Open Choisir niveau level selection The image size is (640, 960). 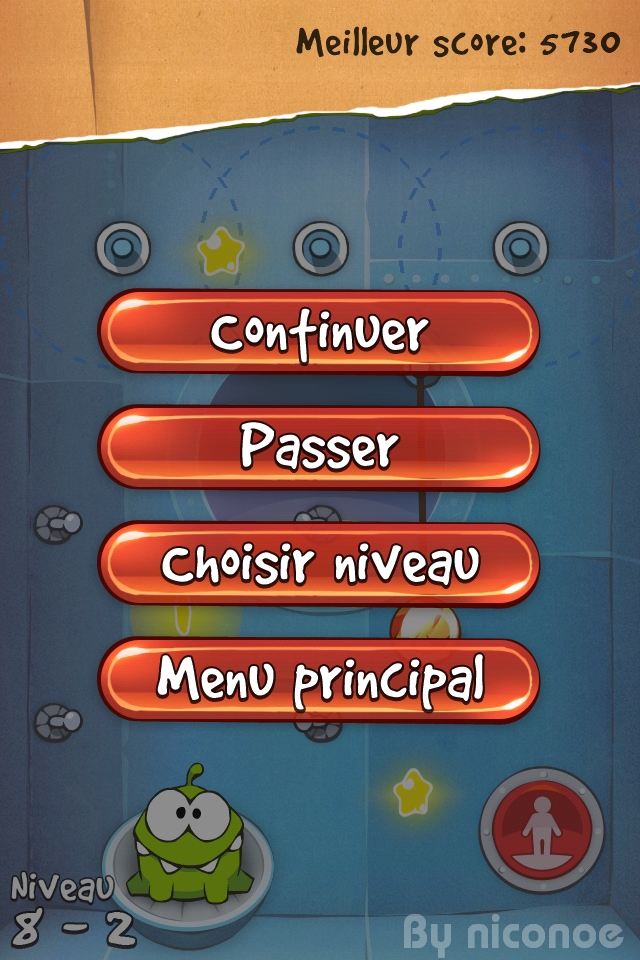(319, 564)
